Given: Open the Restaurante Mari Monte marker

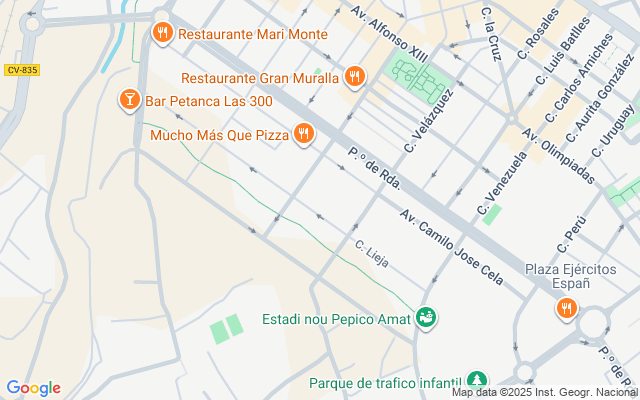Looking at the screenshot, I should pyautogui.click(x=162, y=34).
